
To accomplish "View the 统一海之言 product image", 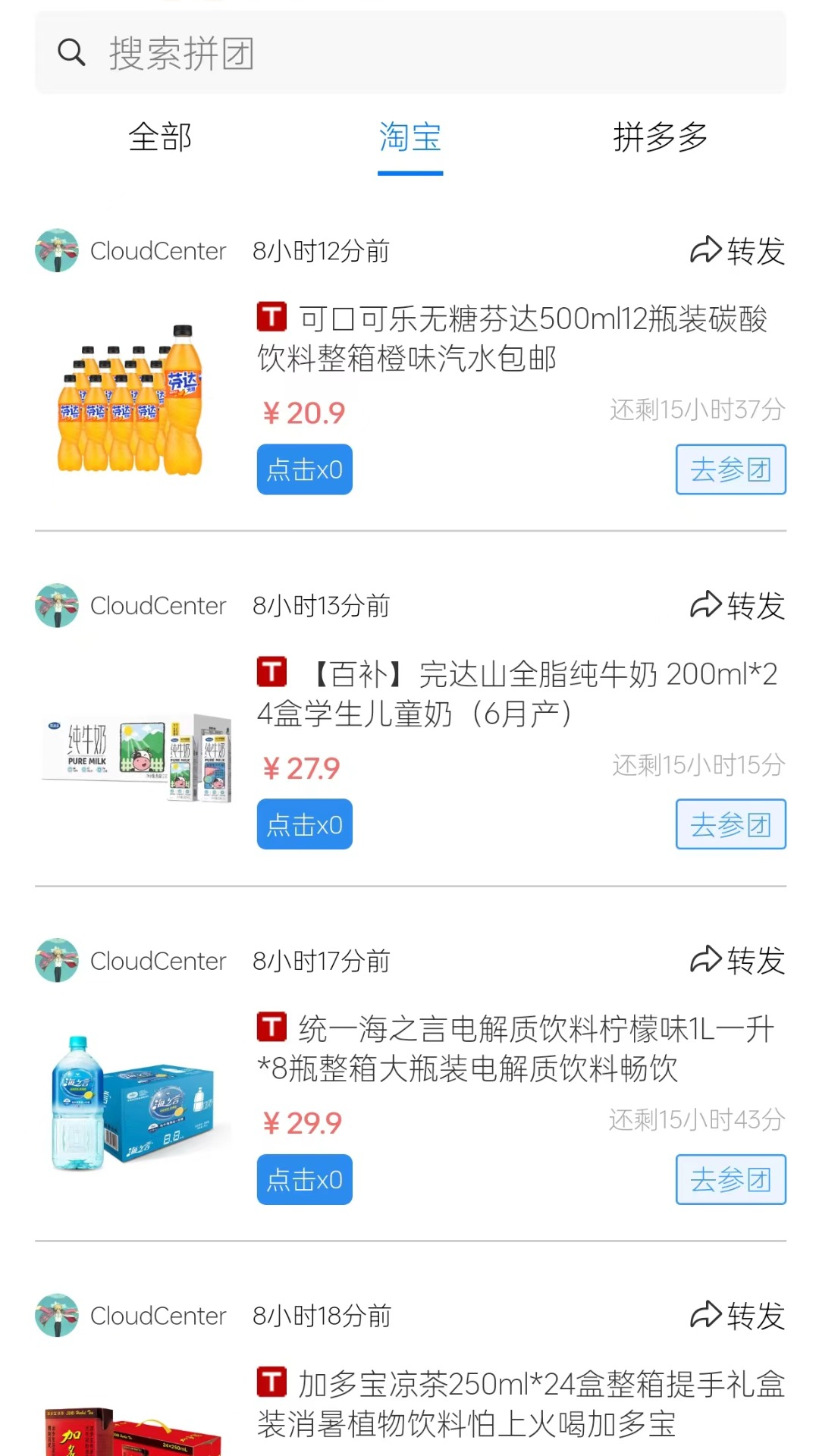I will coord(133,1103).
